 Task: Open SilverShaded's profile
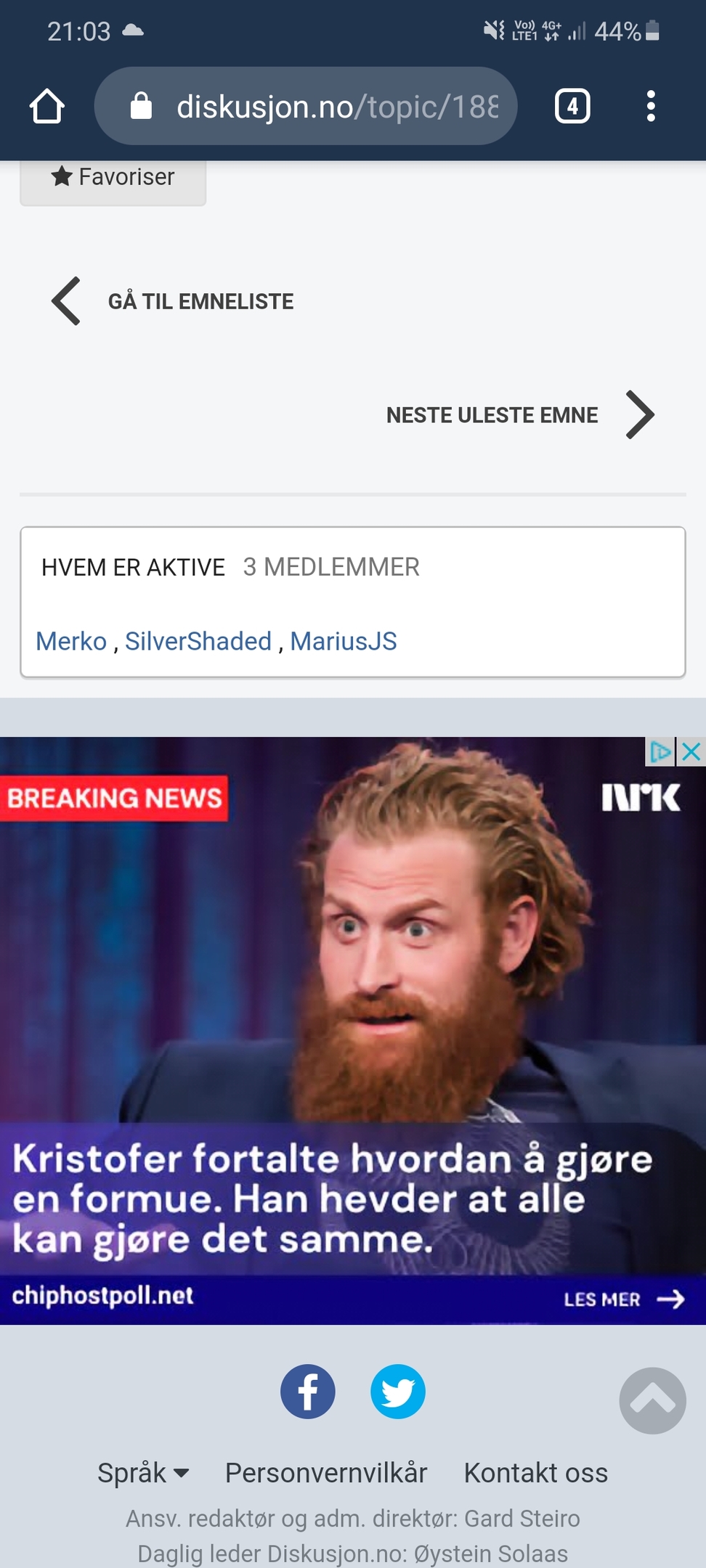198,641
